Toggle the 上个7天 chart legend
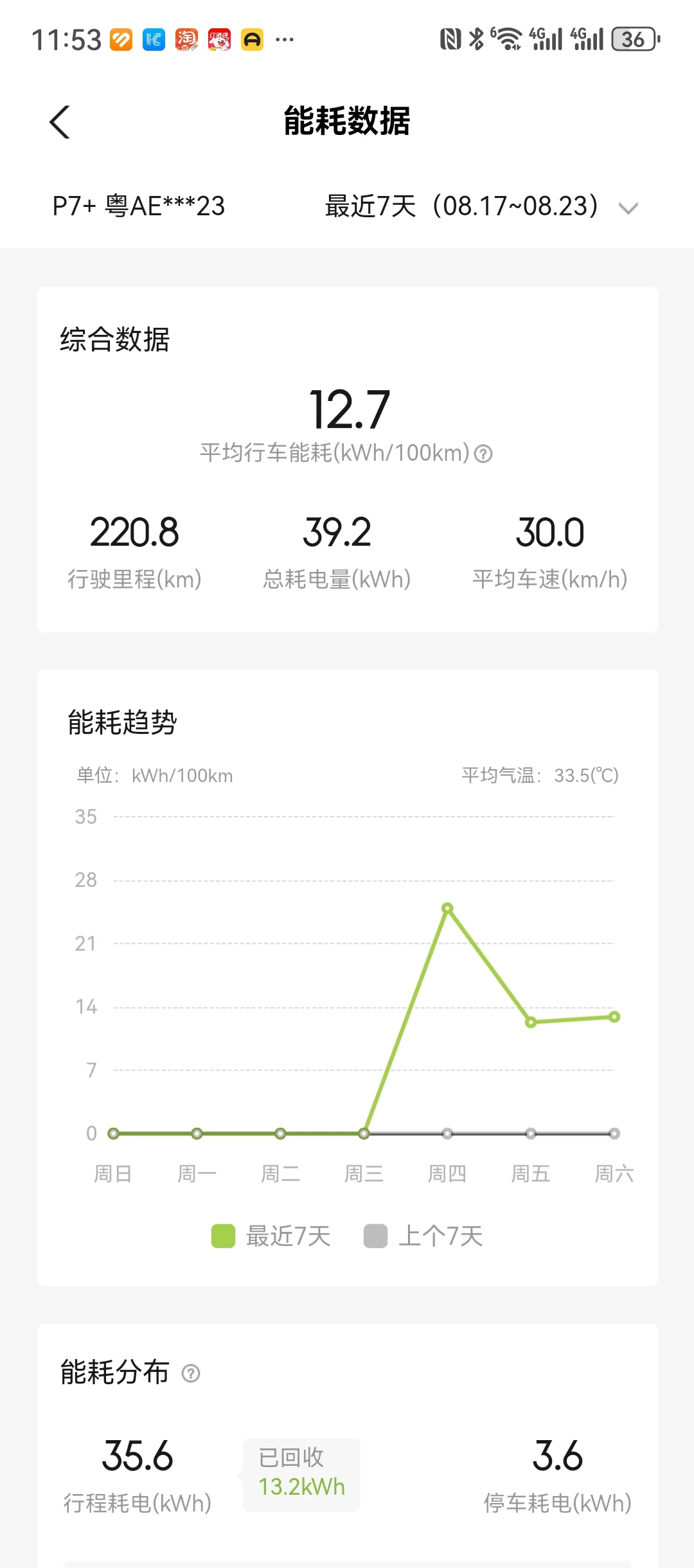Image resolution: width=694 pixels, height=1568 pixels. point(423,1236)
